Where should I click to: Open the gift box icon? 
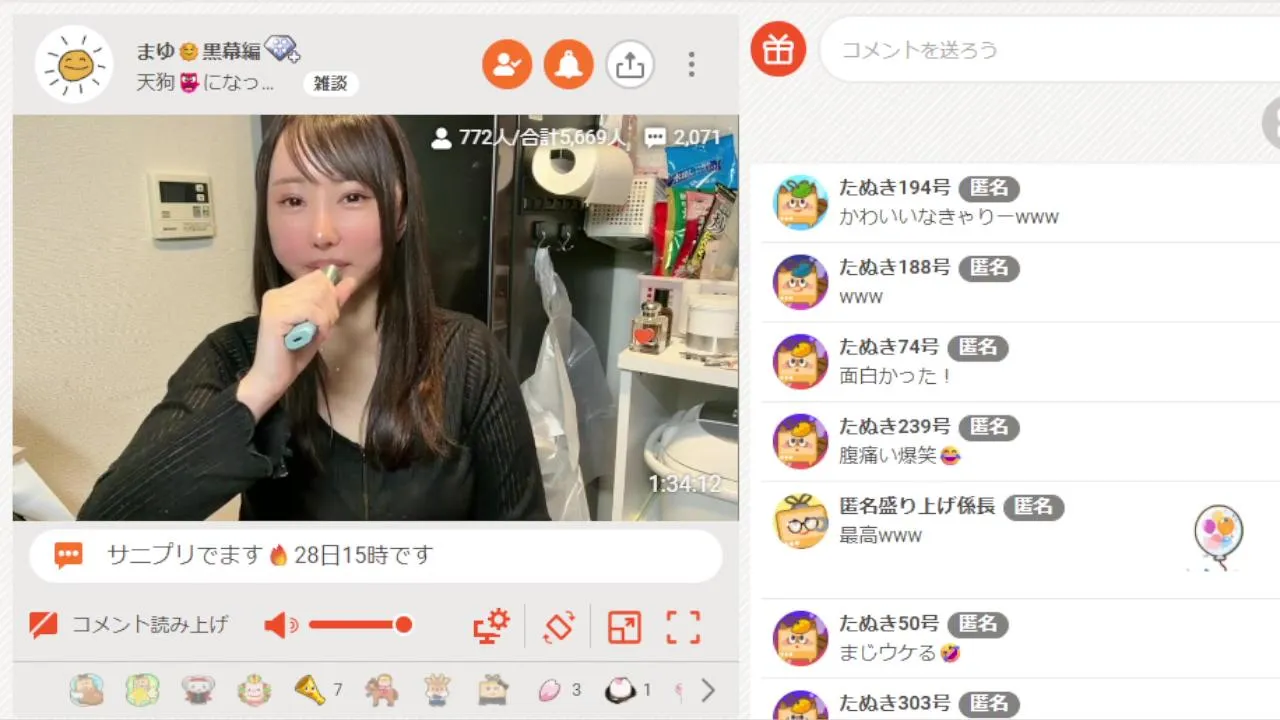pyautogui.click(x=778, y=49)
